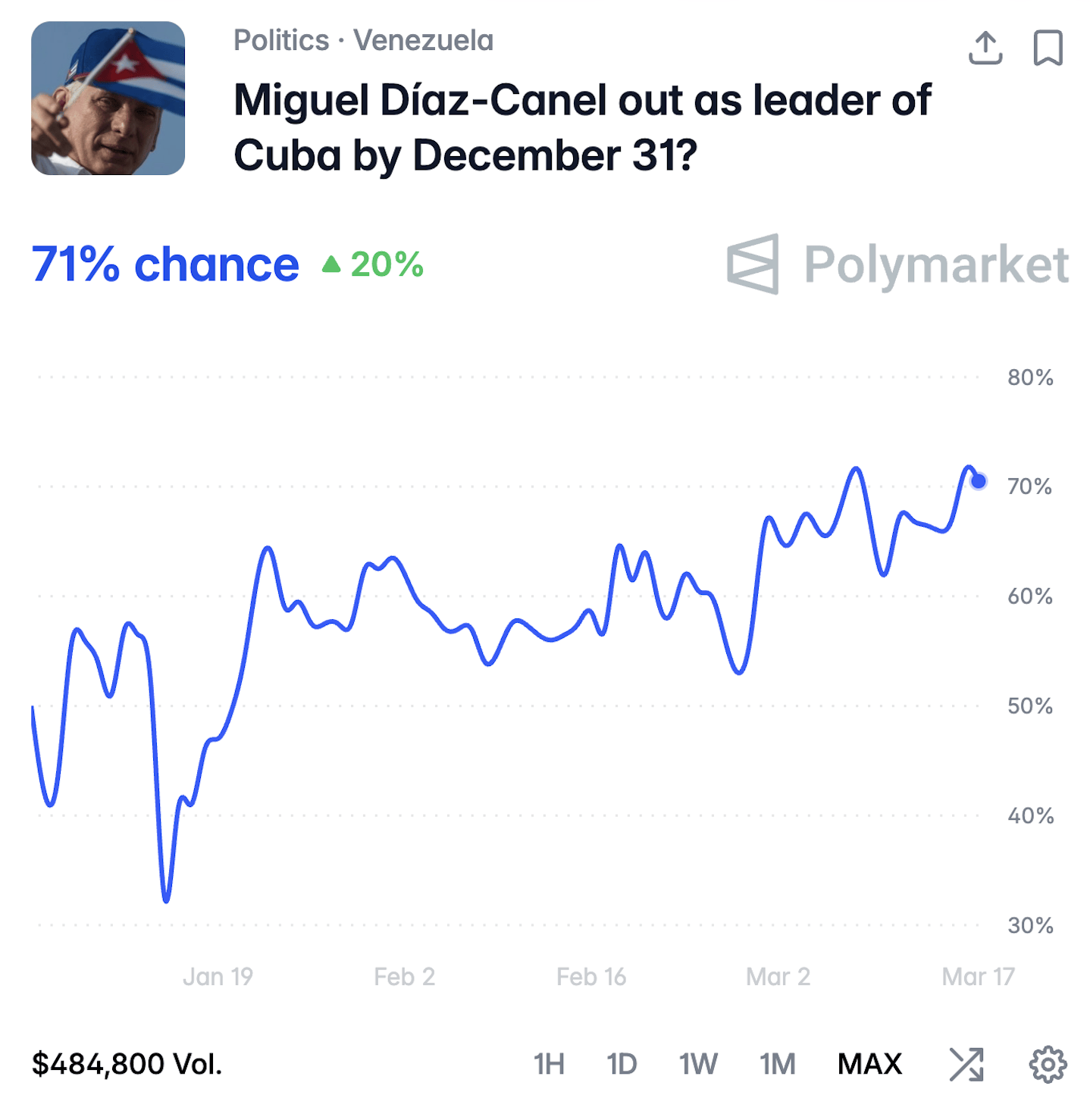The height and width of the screenshot is (1120, 1090).
Task: Select the 1D chart range
Action: pyautogui.click(x=622, y=1064)
